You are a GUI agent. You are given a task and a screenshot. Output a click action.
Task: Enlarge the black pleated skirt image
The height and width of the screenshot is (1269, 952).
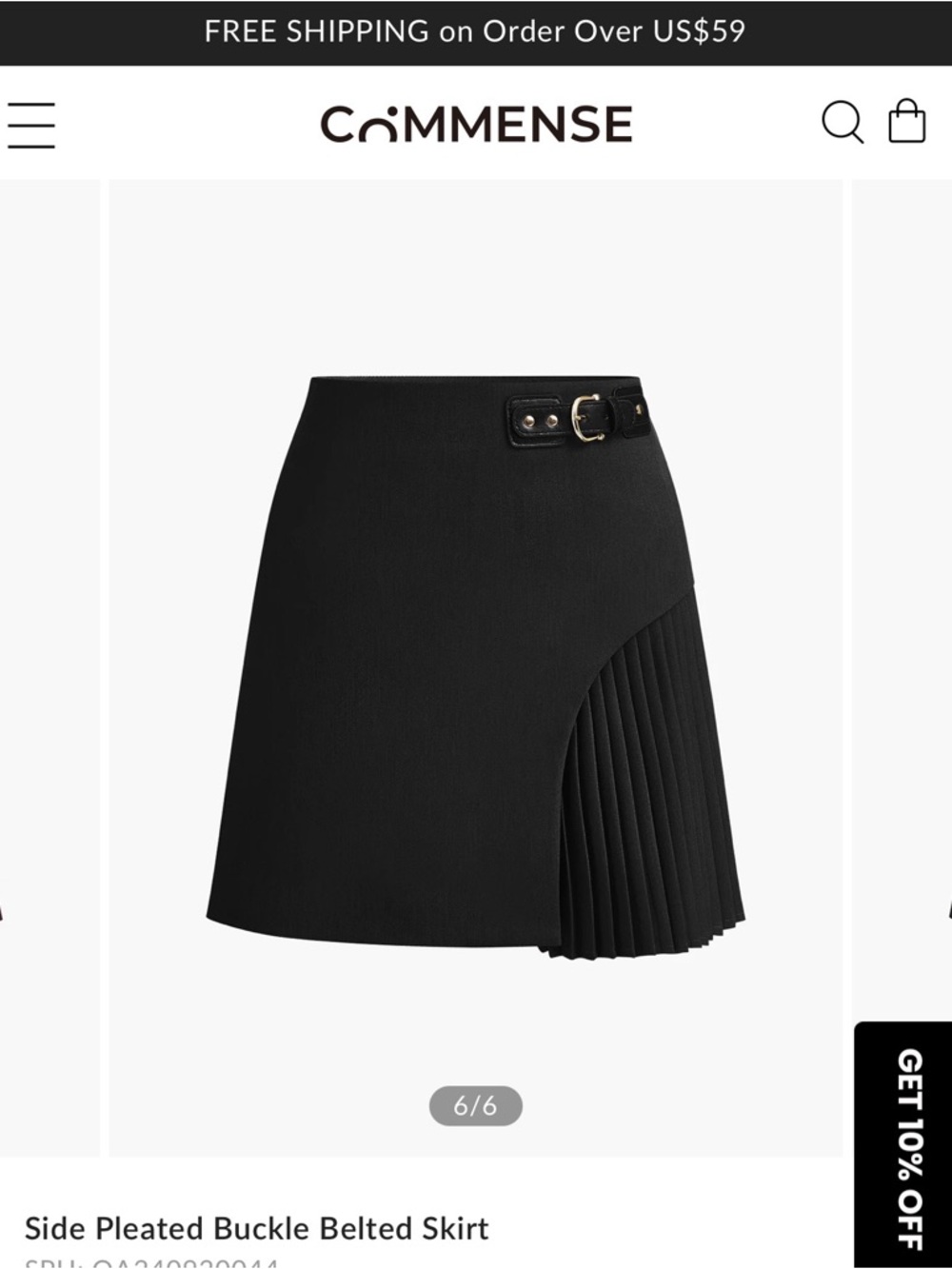[x=476, y=666]
